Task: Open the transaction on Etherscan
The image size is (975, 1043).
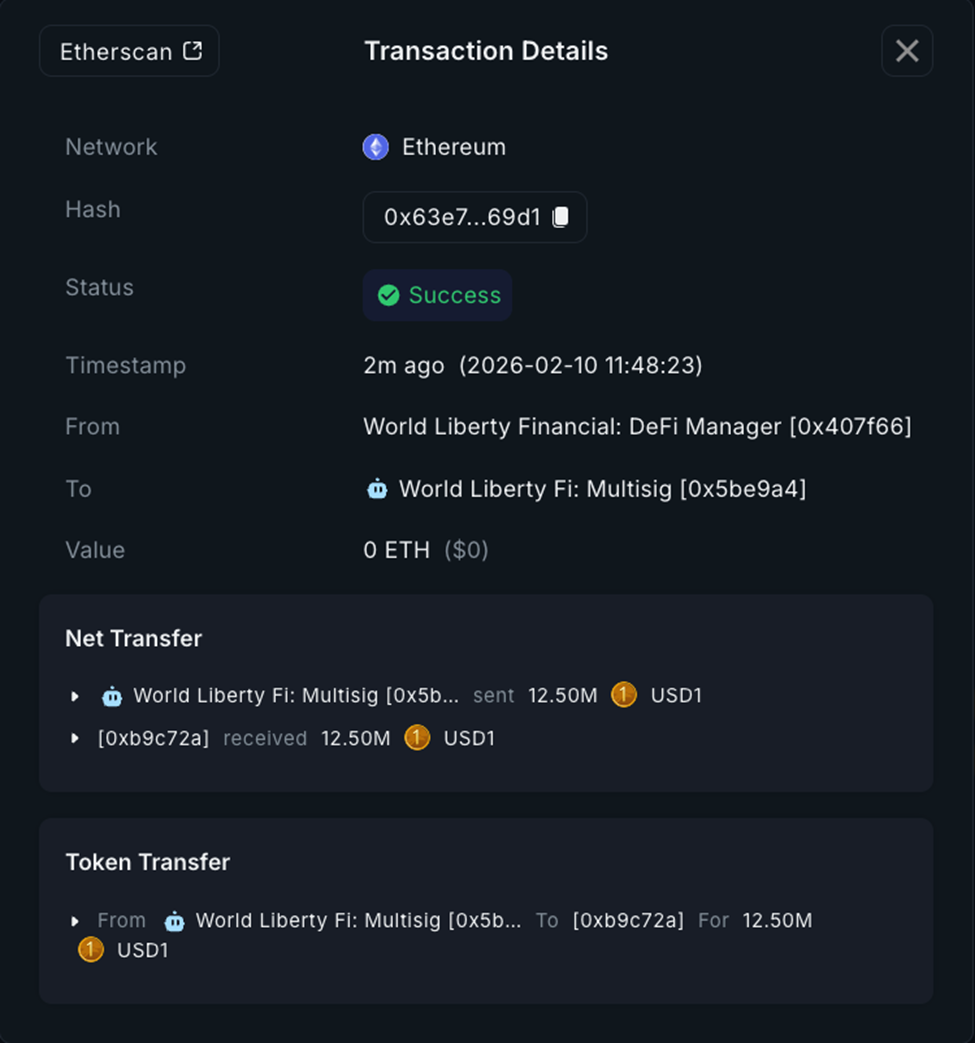Action: point(129,51)
